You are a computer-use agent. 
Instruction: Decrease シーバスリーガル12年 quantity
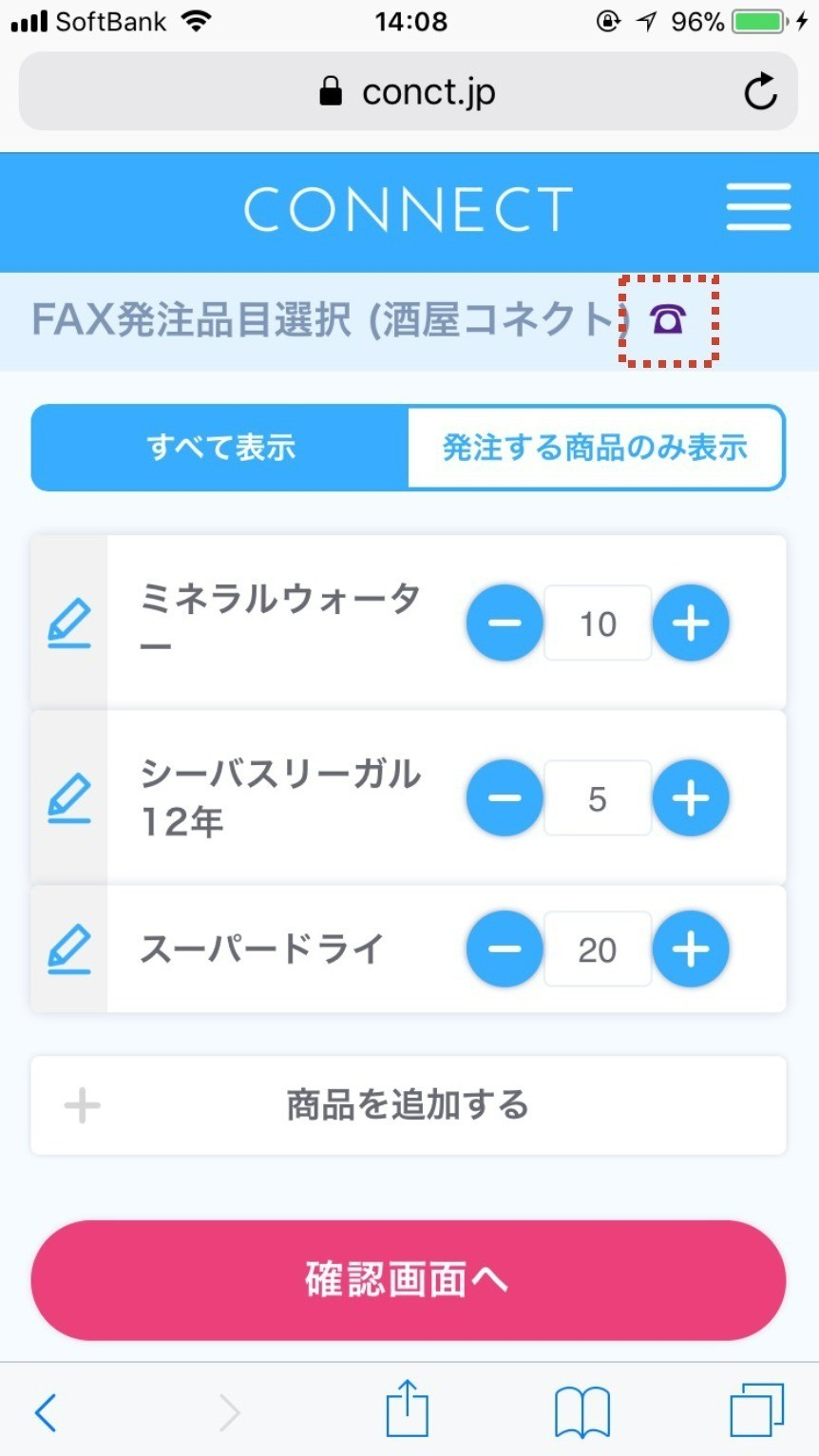point(505,797)
